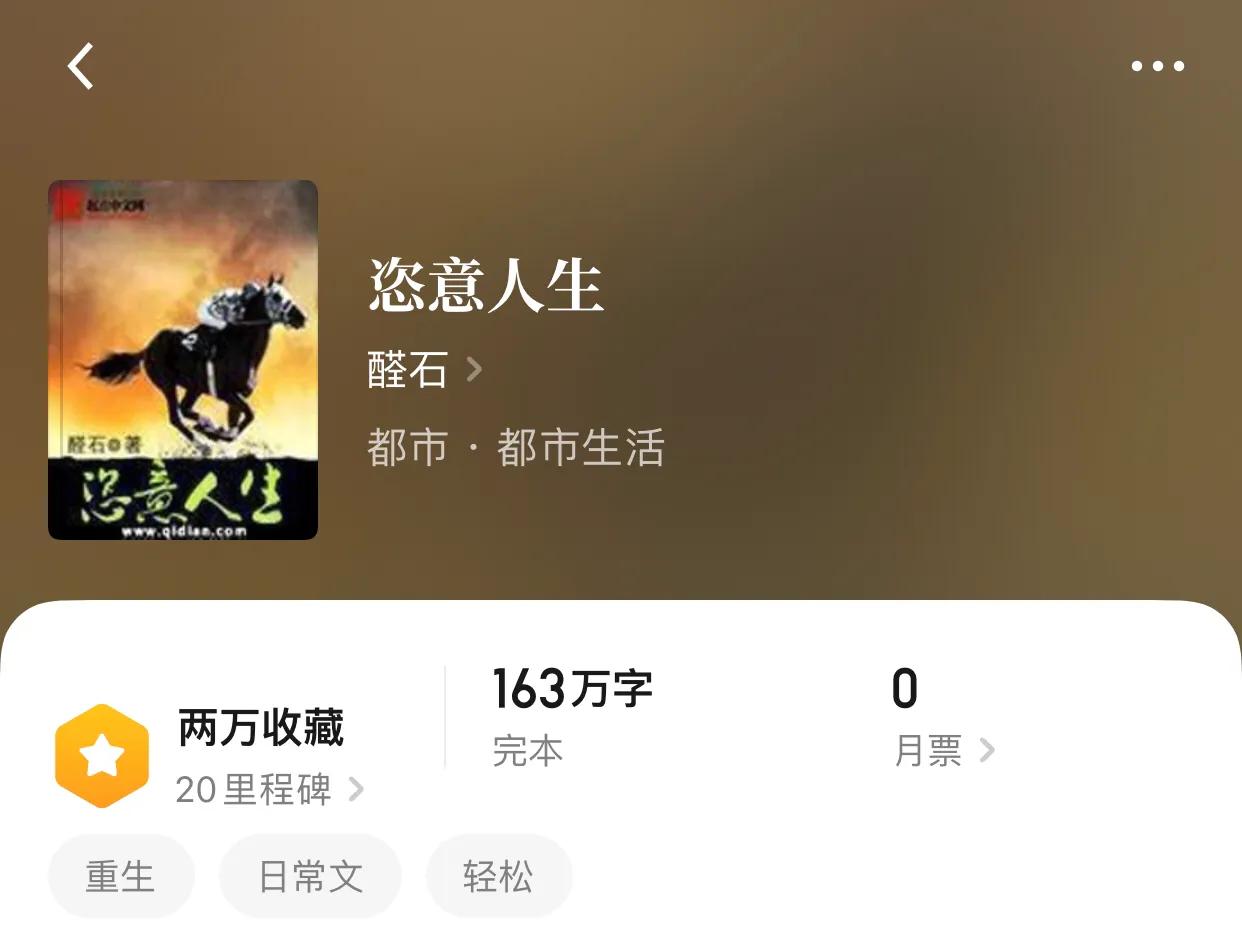Image resolution: width=1242 pixels, height=940 pixels.
Task: Select the 日常文 tag chip
Action: click(x=310, y=876)
